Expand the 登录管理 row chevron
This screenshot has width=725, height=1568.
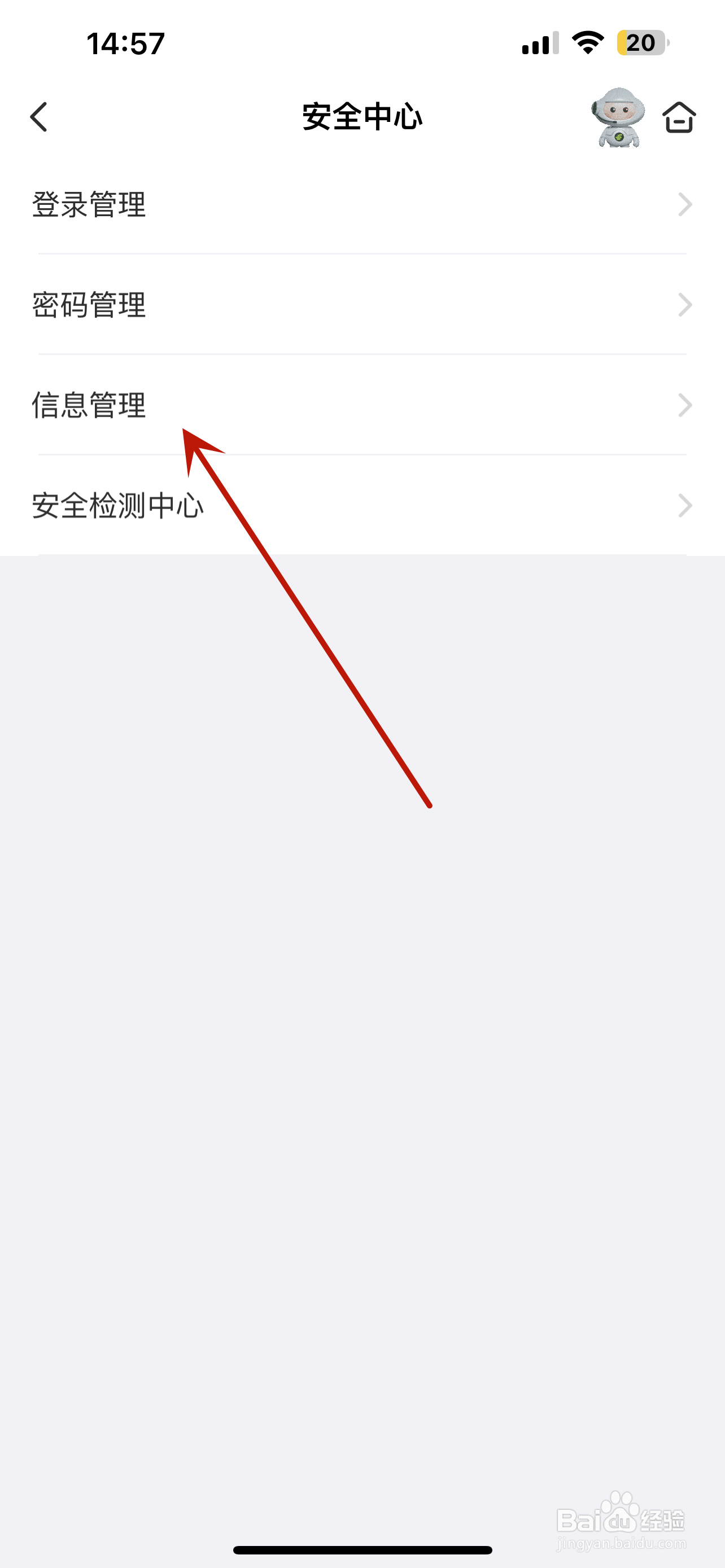click(x=684, y=205)
